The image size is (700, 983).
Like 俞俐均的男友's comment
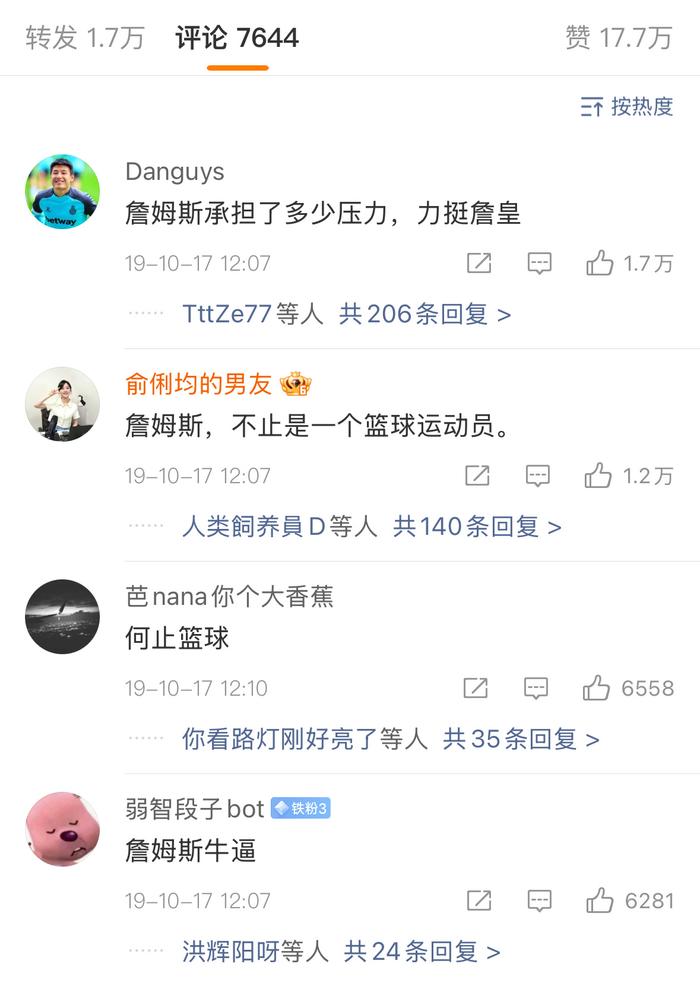coord(599,475)
